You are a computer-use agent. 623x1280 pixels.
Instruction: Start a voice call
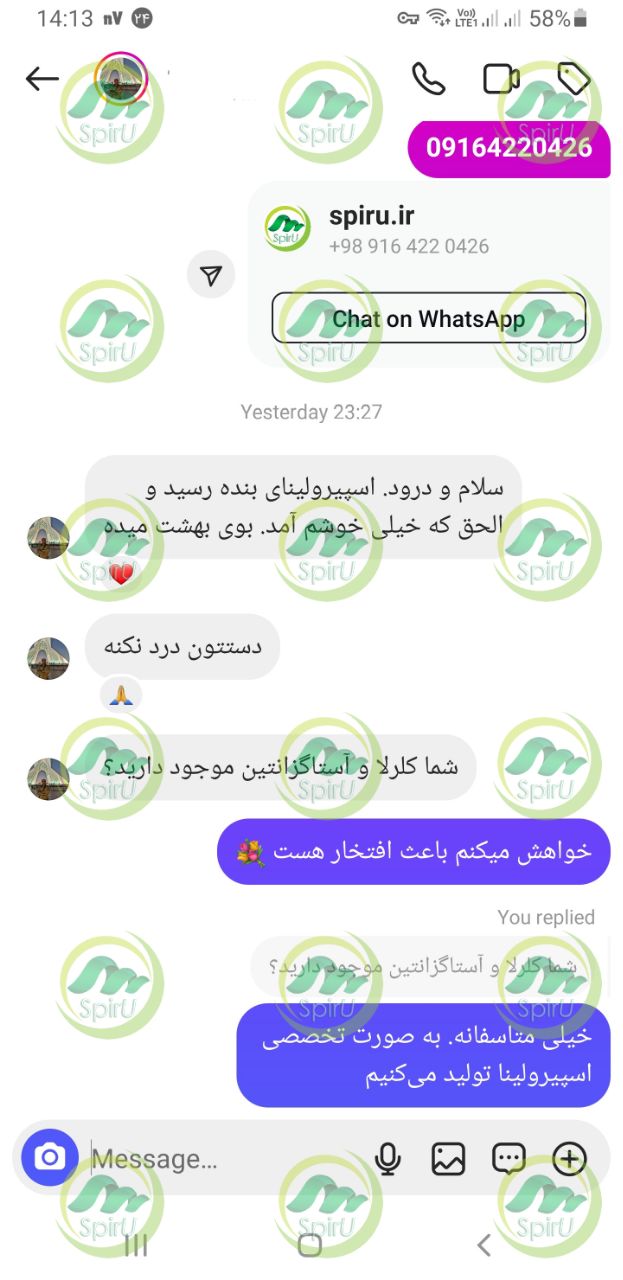(428, 79)
